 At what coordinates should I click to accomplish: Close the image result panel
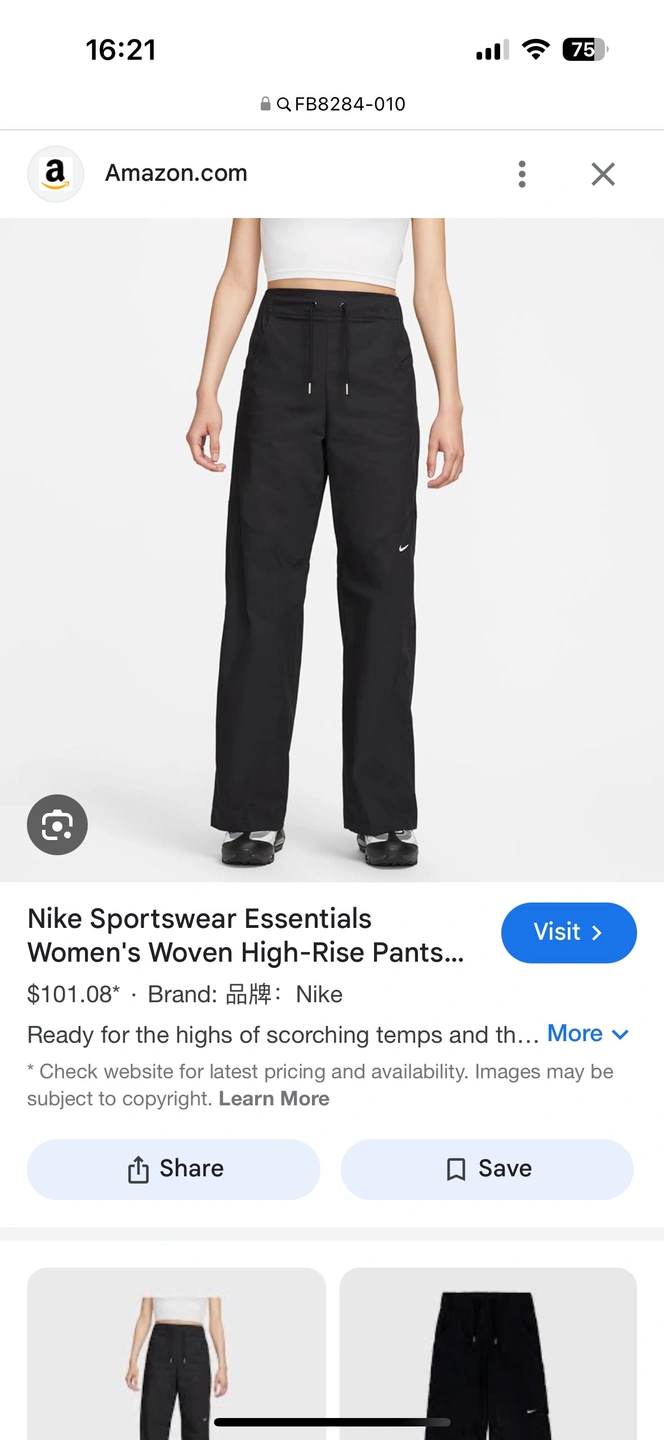click(603, 174)
